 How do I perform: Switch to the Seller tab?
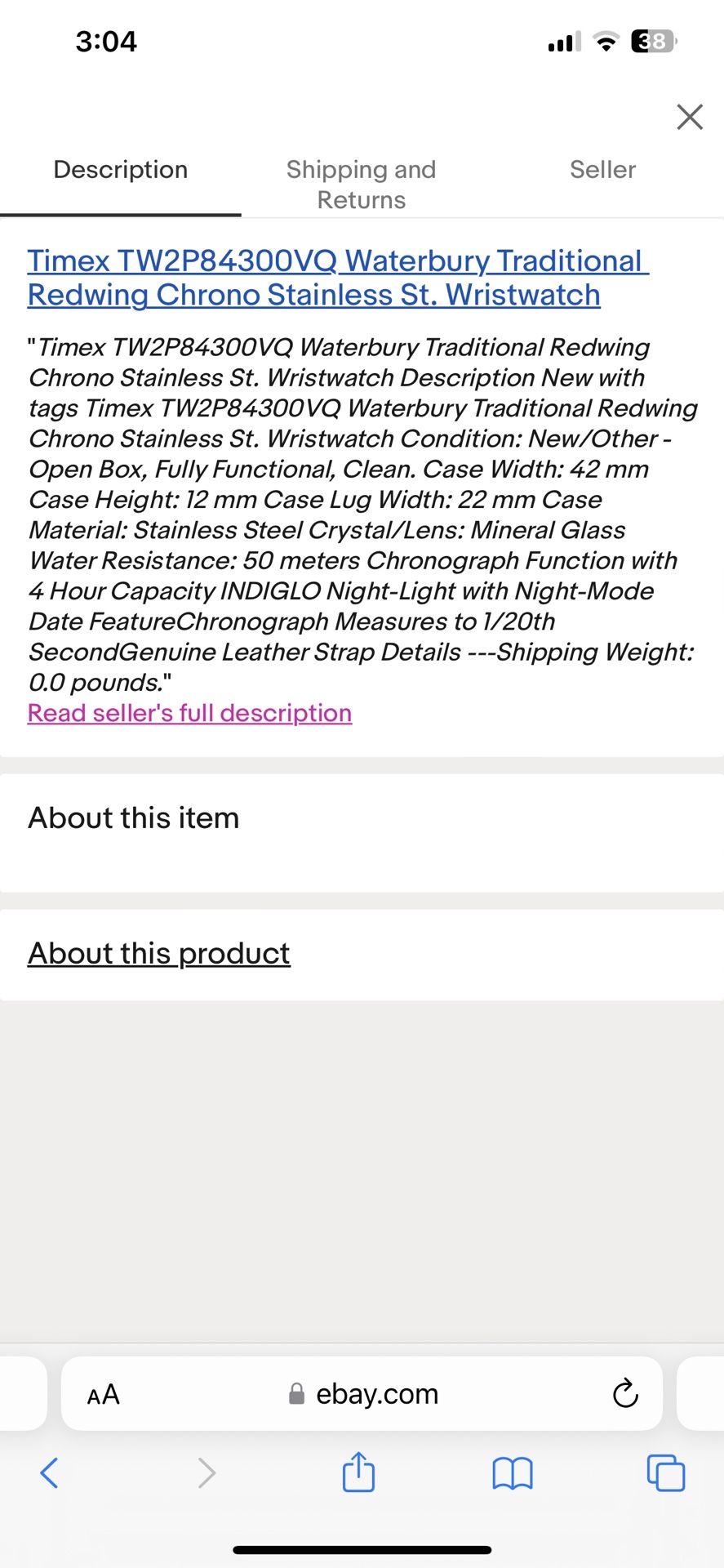click(x=602, y=170)
